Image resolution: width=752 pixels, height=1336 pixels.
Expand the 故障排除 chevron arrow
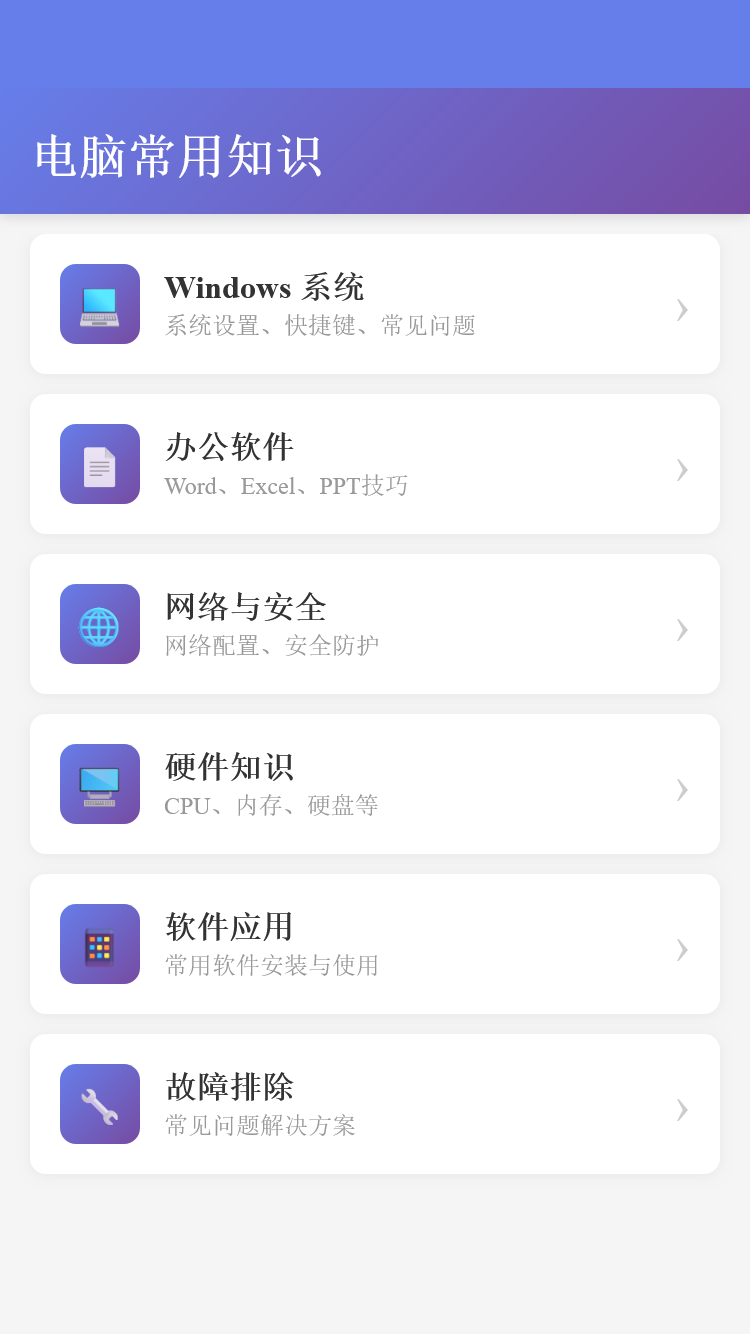(x=682, y=1110)
